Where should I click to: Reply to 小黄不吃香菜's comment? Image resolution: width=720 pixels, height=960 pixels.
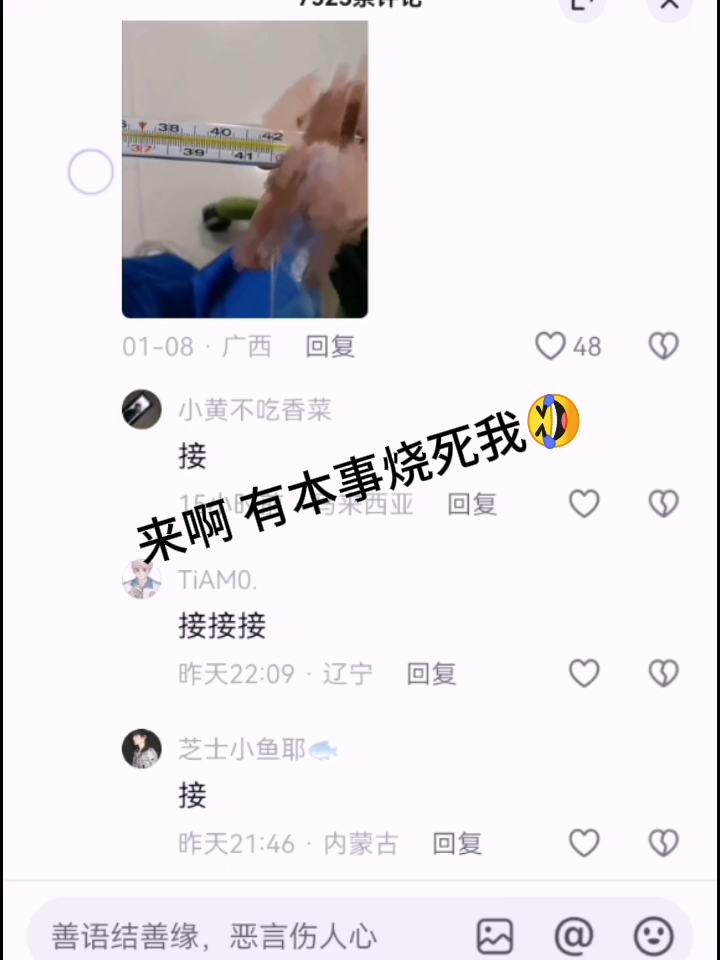472,504
